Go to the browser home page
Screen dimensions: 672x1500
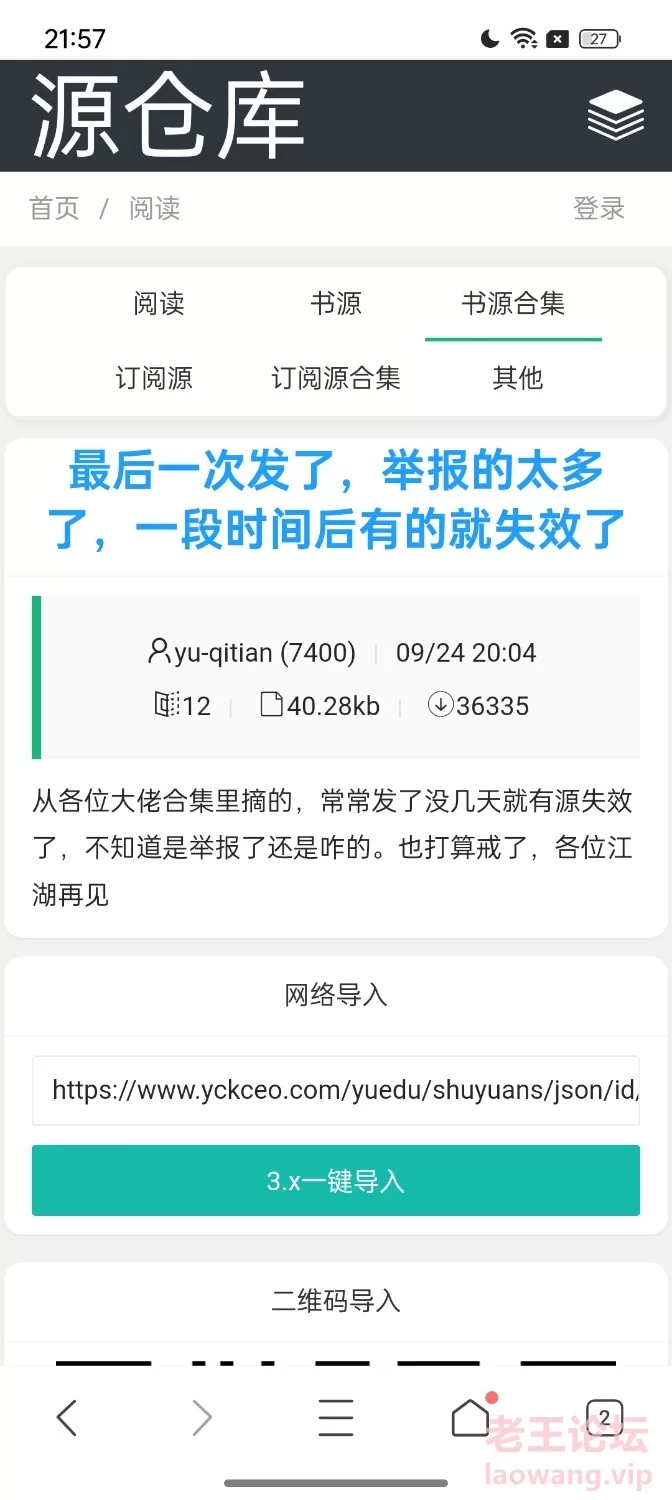(x=470, y=1417)
